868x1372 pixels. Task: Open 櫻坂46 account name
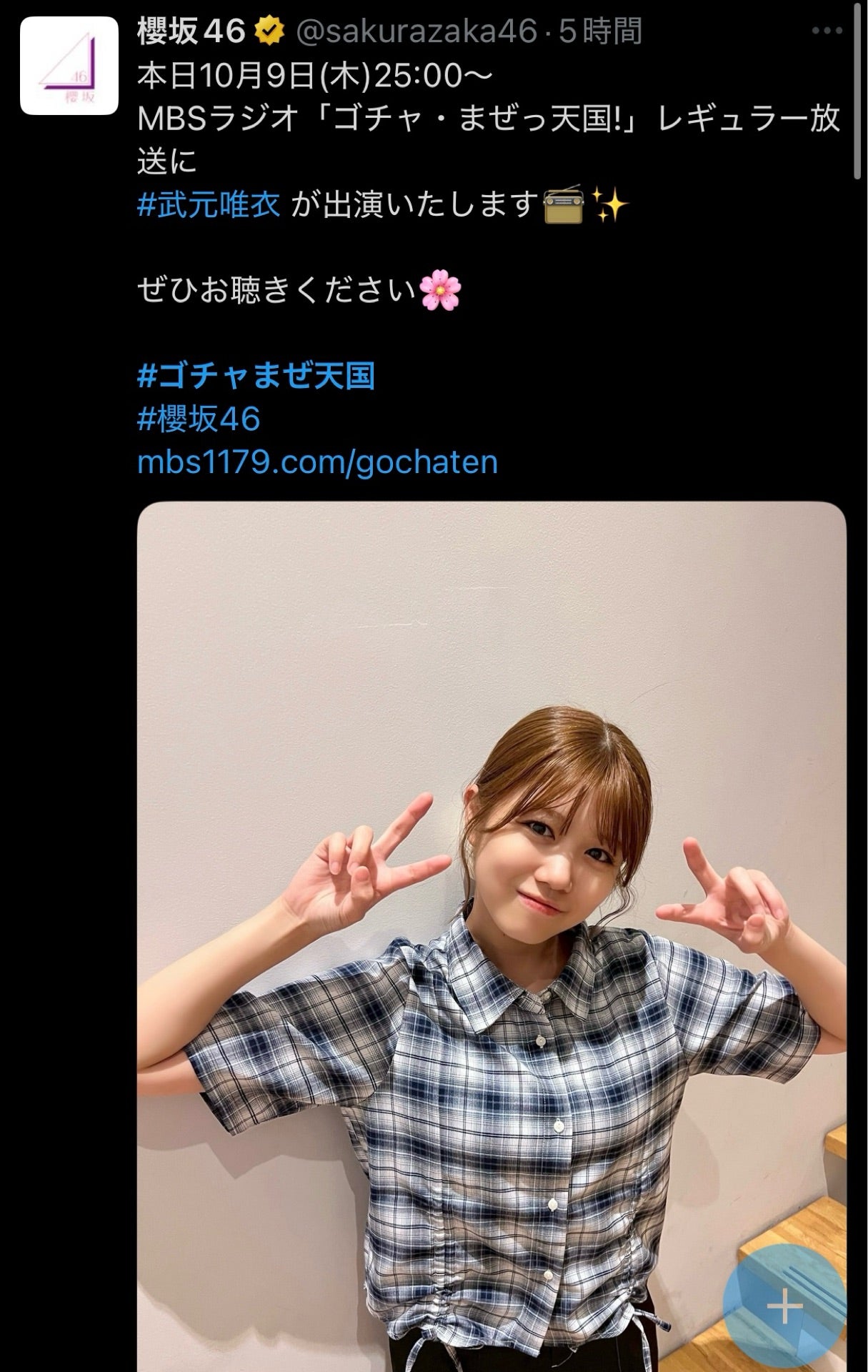point(191,31)
